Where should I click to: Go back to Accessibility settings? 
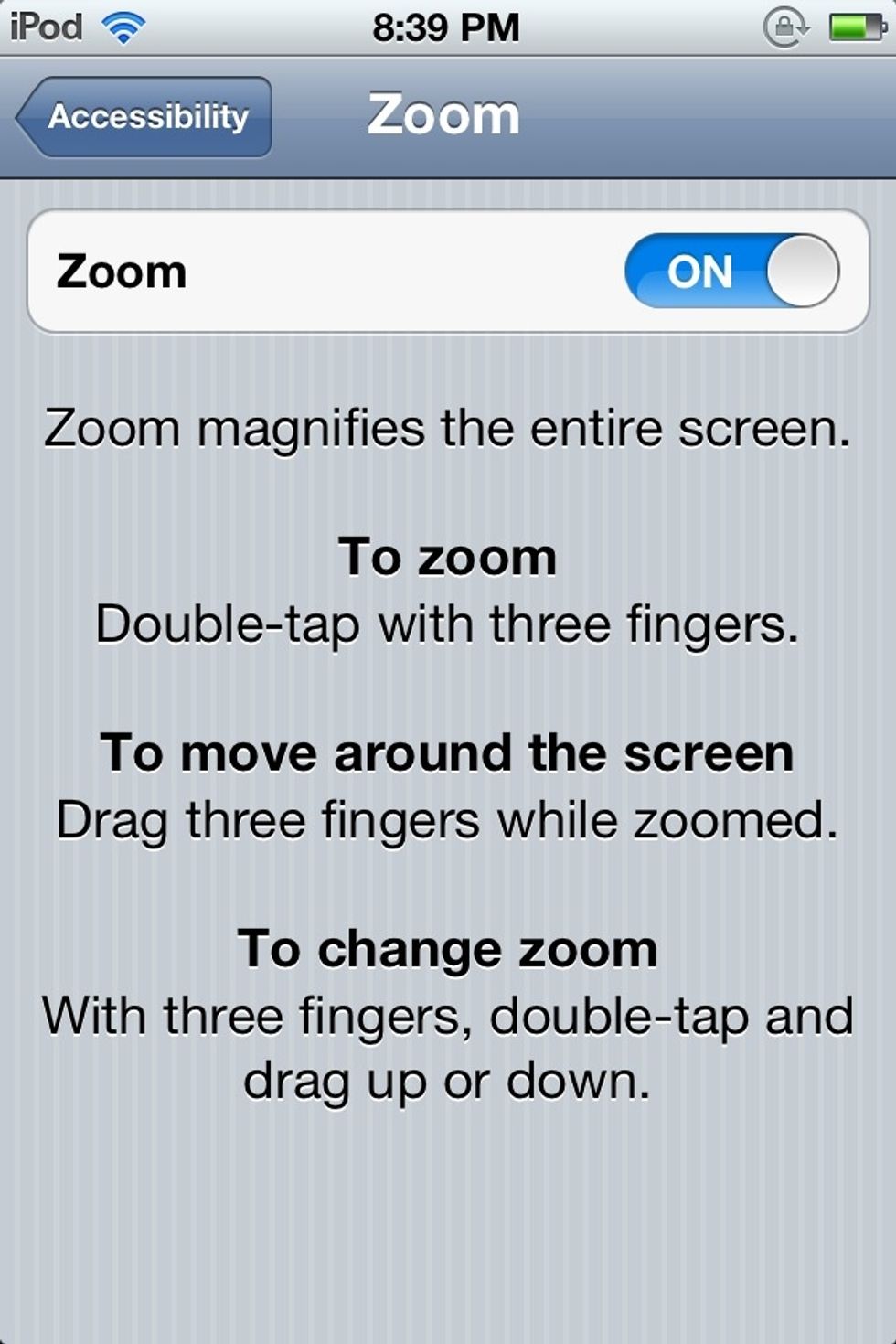point(146,117)
